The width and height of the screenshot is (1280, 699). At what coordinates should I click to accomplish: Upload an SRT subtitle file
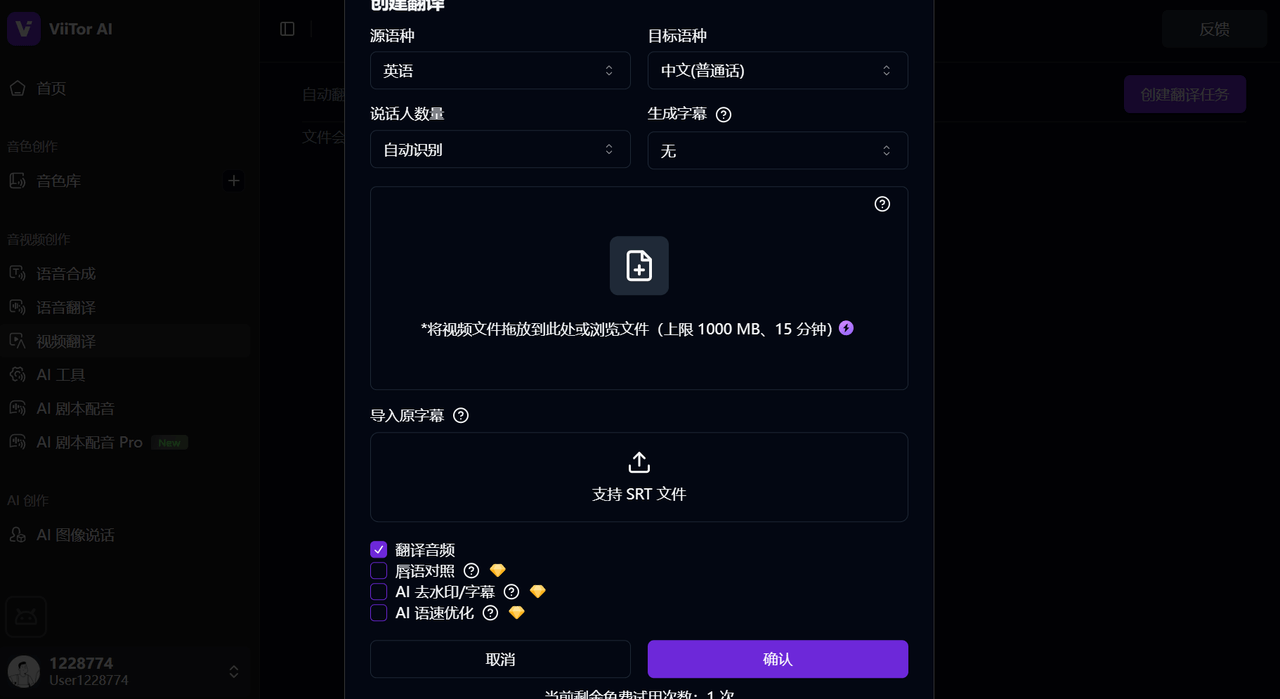639,477
